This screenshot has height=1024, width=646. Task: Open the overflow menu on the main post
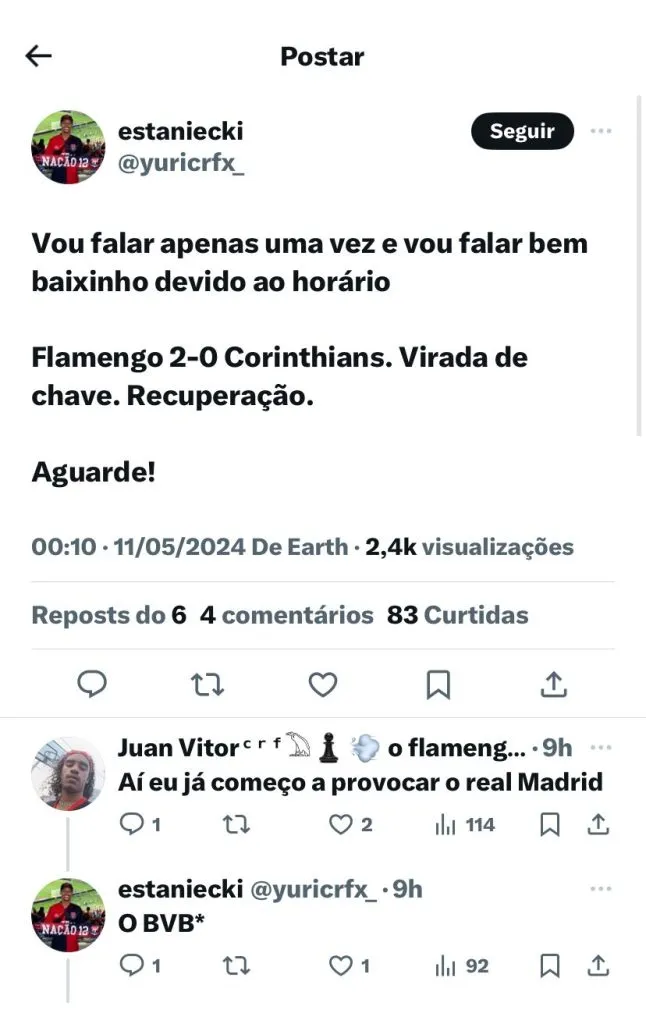601,132
